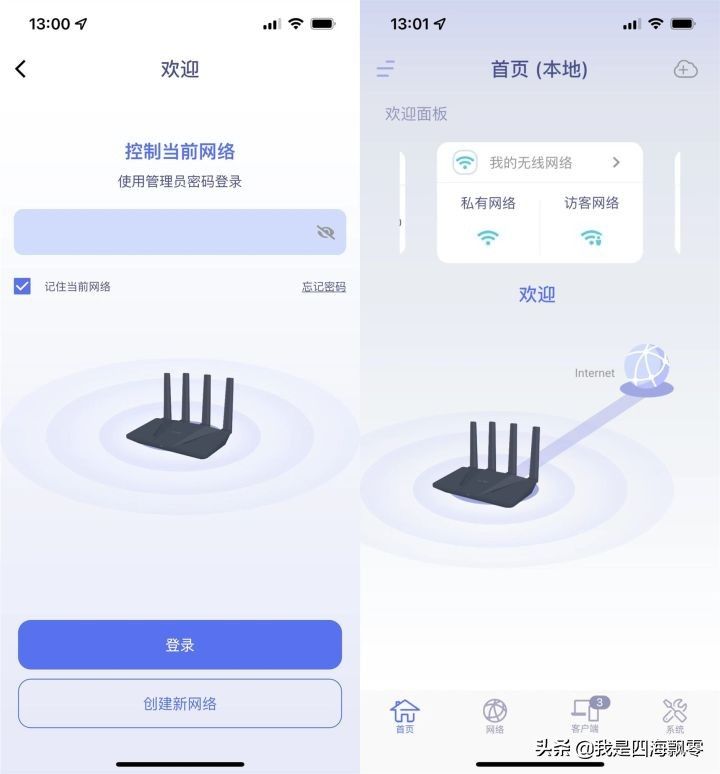Switch to the 首页 tab
Screen dimensions: 720x774
click(404, 716)
